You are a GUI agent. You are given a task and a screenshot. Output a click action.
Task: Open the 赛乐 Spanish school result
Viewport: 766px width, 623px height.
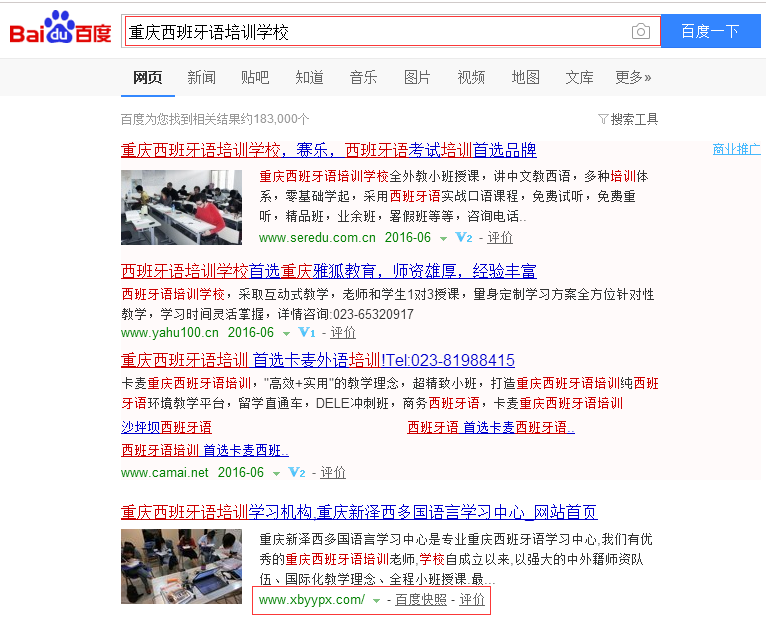pyautogui.click(x=328, y=151)
